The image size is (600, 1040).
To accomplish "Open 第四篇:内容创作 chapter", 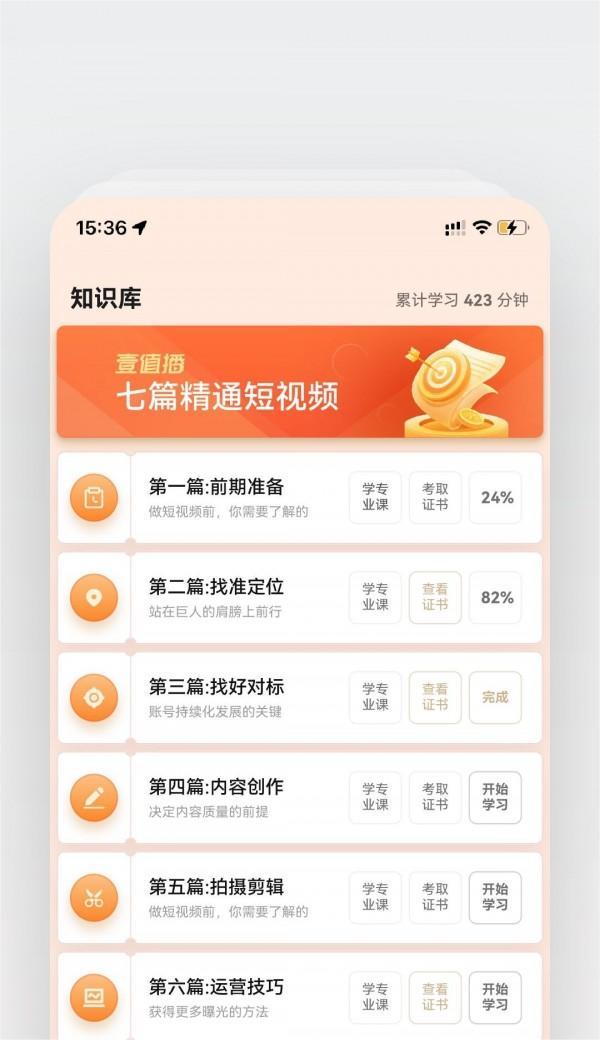I will pos(217,787).
